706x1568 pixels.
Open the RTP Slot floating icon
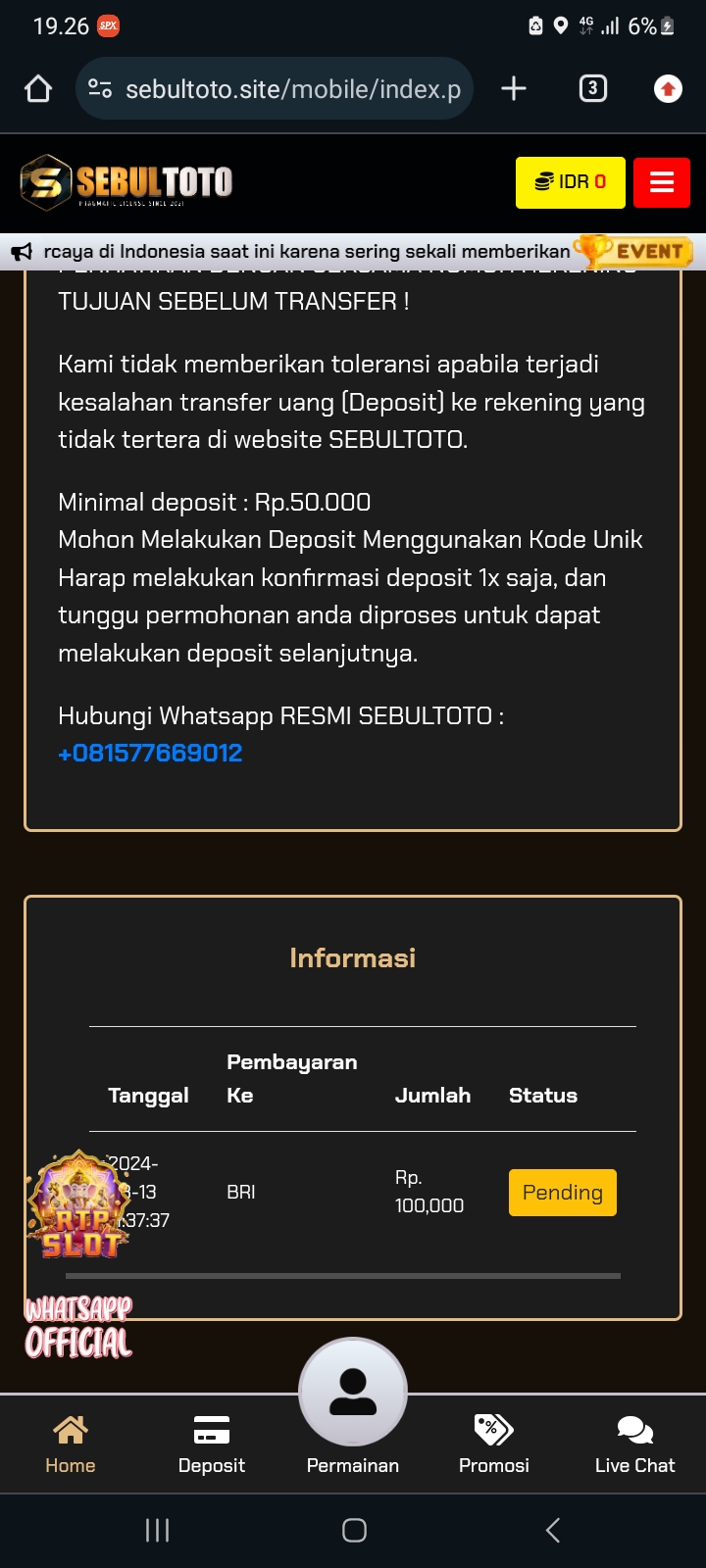pos(78,1205)
